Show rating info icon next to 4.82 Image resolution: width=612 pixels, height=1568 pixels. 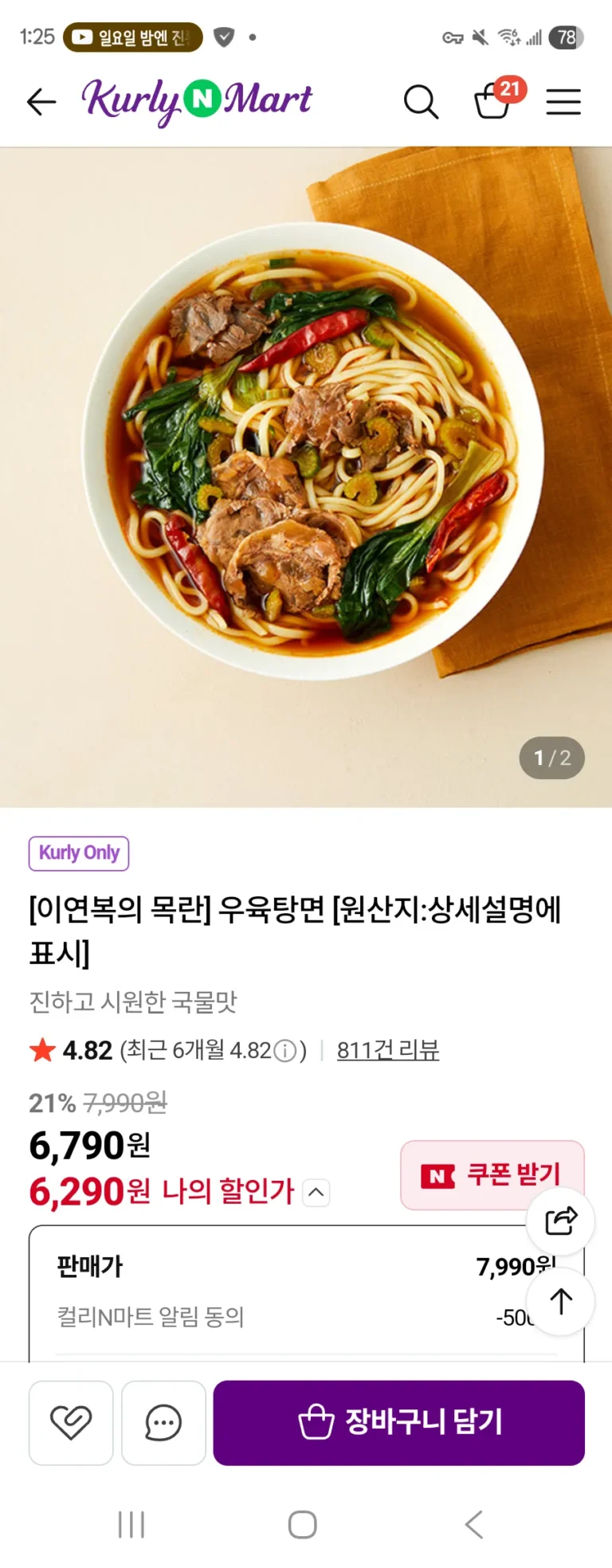pos(285,1051)
